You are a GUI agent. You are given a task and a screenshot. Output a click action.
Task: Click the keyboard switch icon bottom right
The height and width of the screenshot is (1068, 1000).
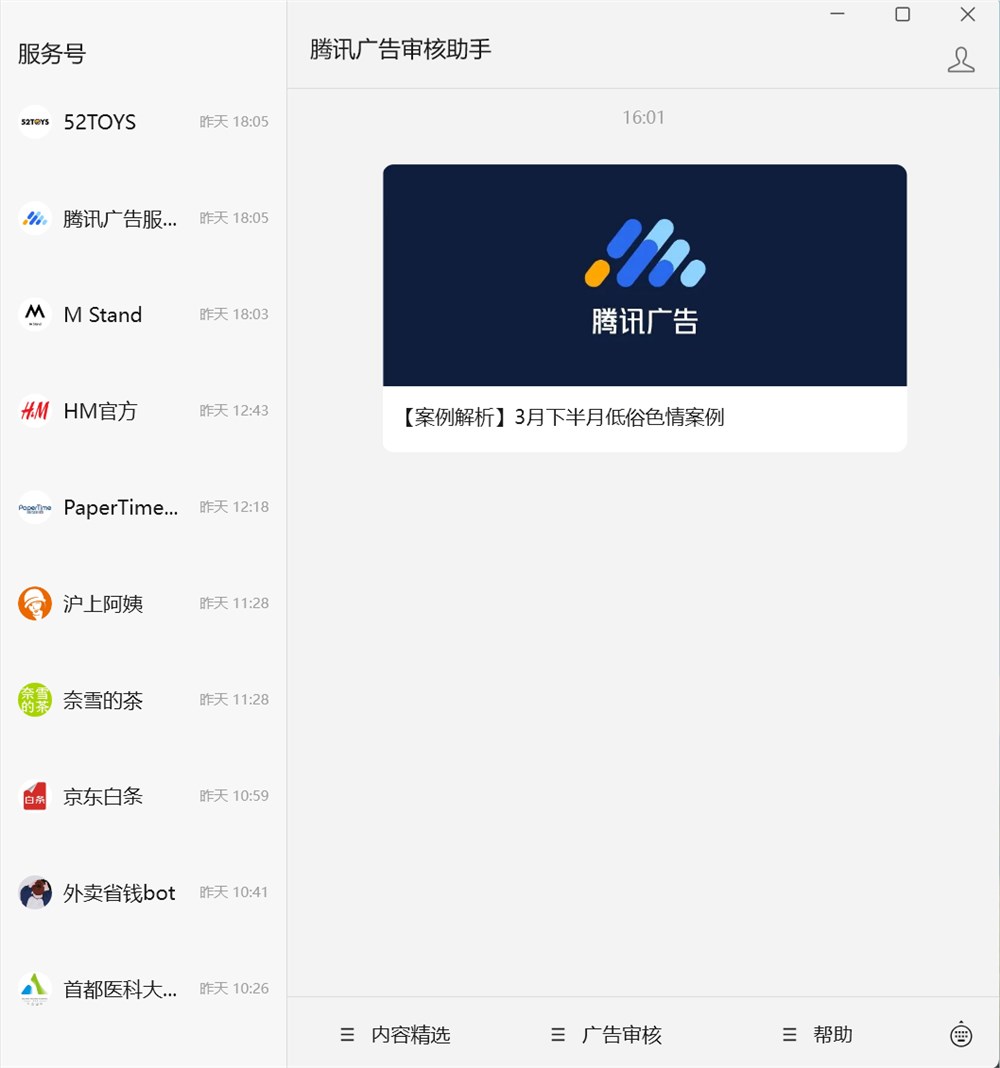[x=961, y=1034]
